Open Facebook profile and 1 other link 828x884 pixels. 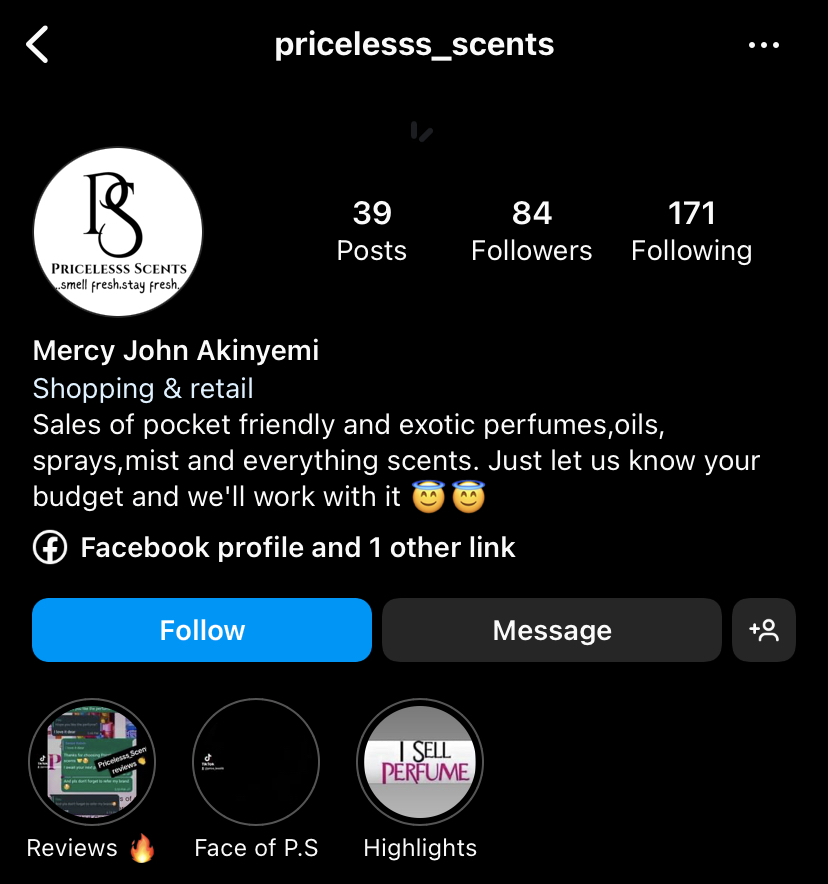(x=298, y=548)
